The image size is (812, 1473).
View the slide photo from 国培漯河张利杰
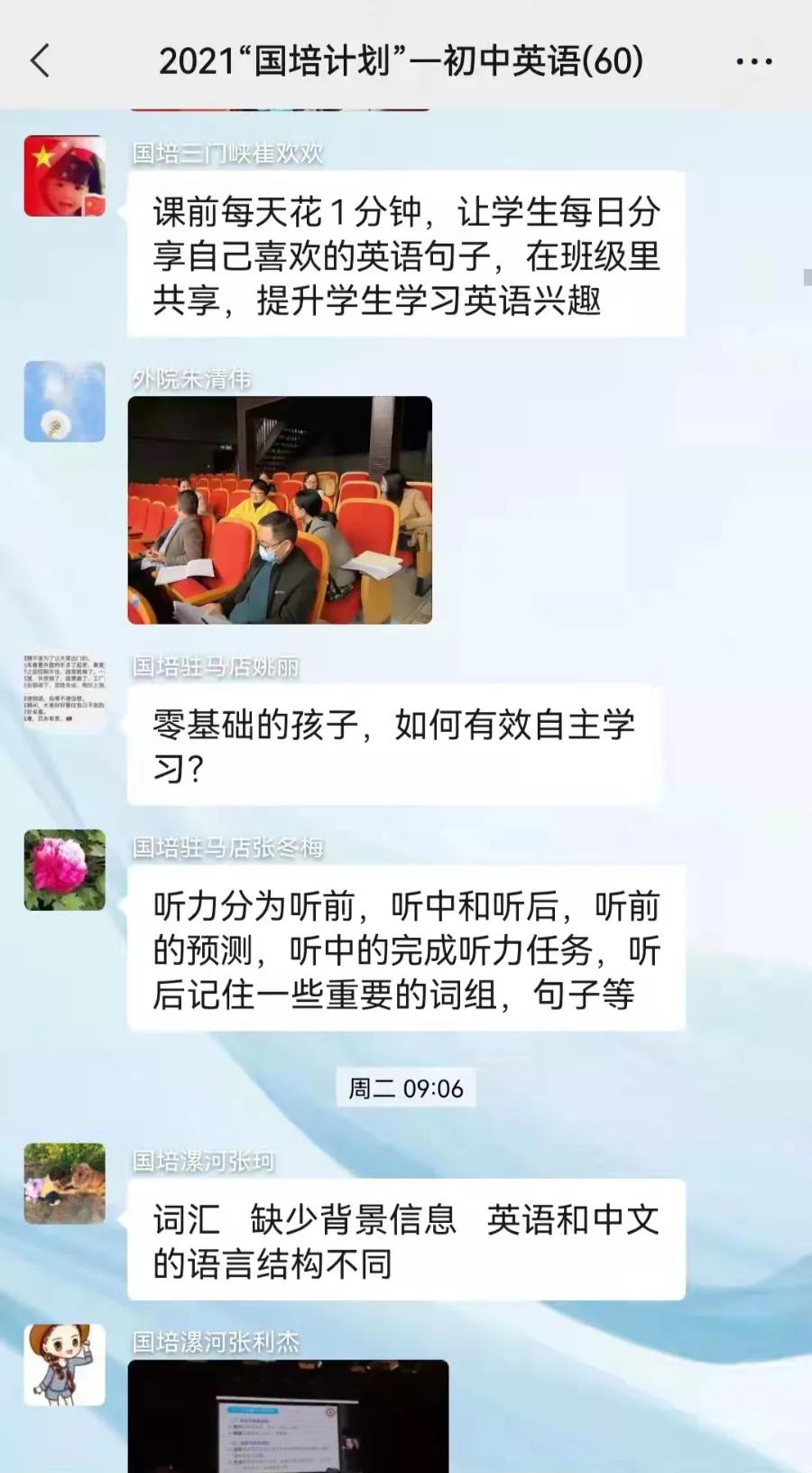click(x=288, y=1417)
